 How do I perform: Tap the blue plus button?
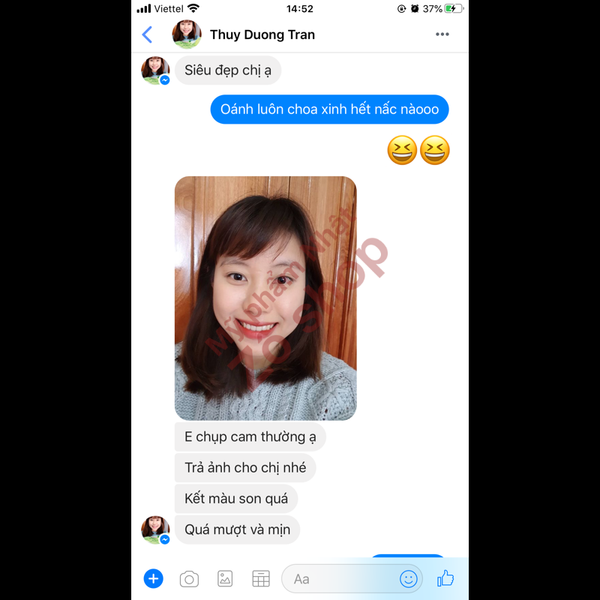coord(153,578)
